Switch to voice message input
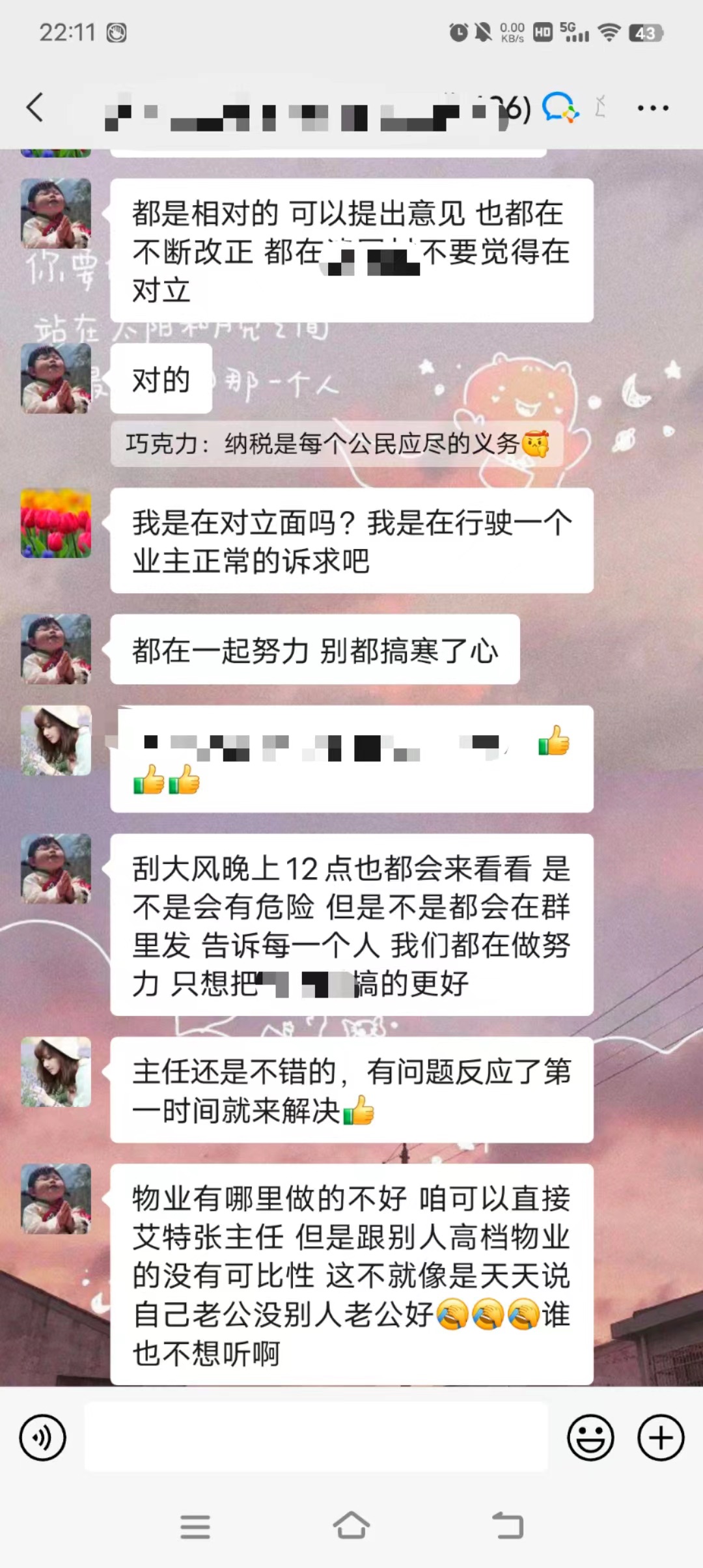This screenshot has width=703, height=1568. (43, 1437)
